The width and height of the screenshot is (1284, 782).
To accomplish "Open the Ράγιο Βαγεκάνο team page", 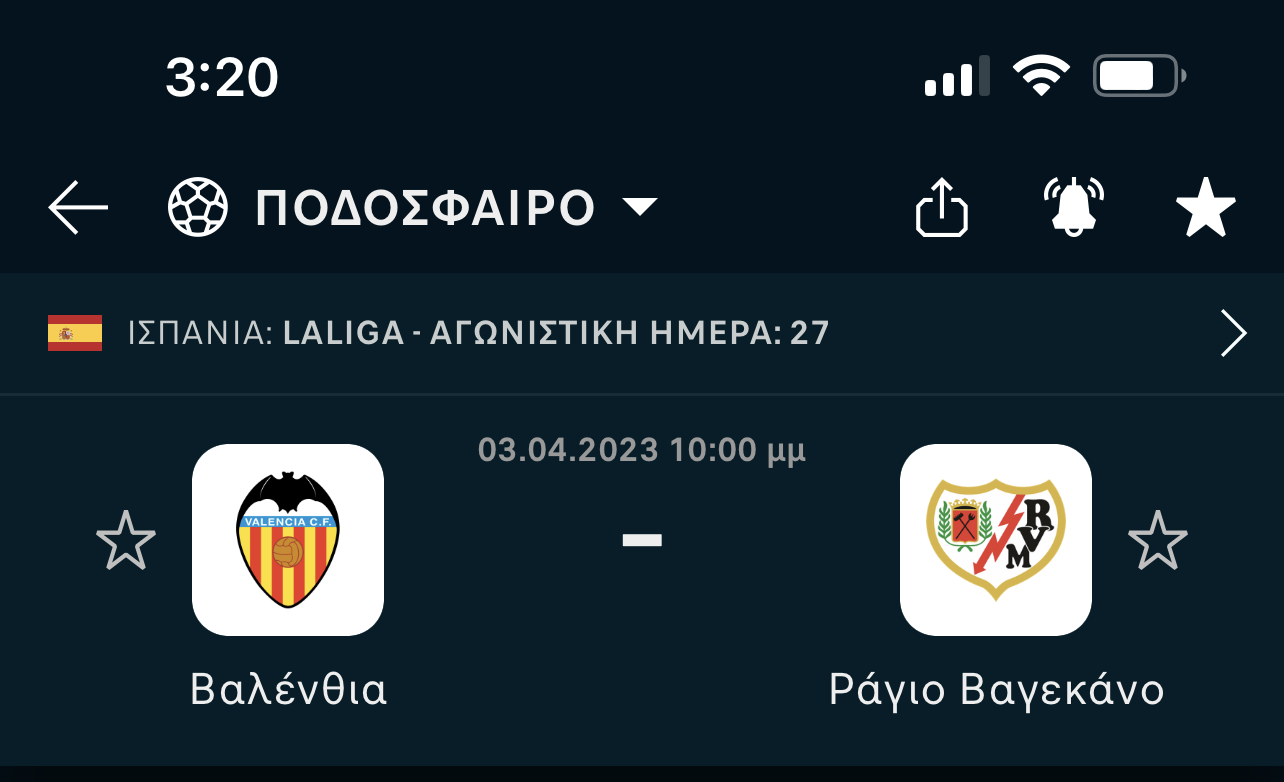I will tap(996, 541).
